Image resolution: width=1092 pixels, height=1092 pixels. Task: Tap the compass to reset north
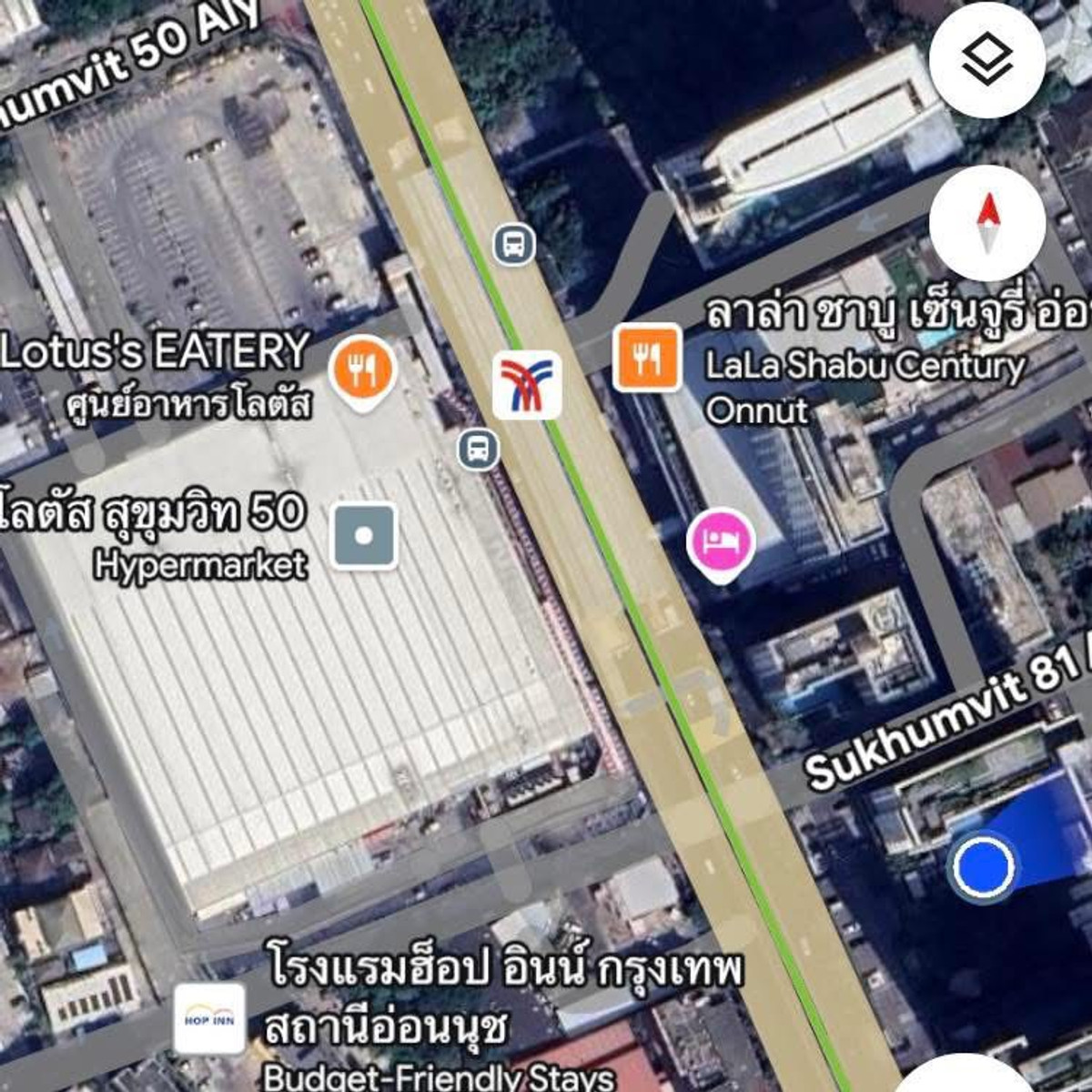click(x=987, y=223)
